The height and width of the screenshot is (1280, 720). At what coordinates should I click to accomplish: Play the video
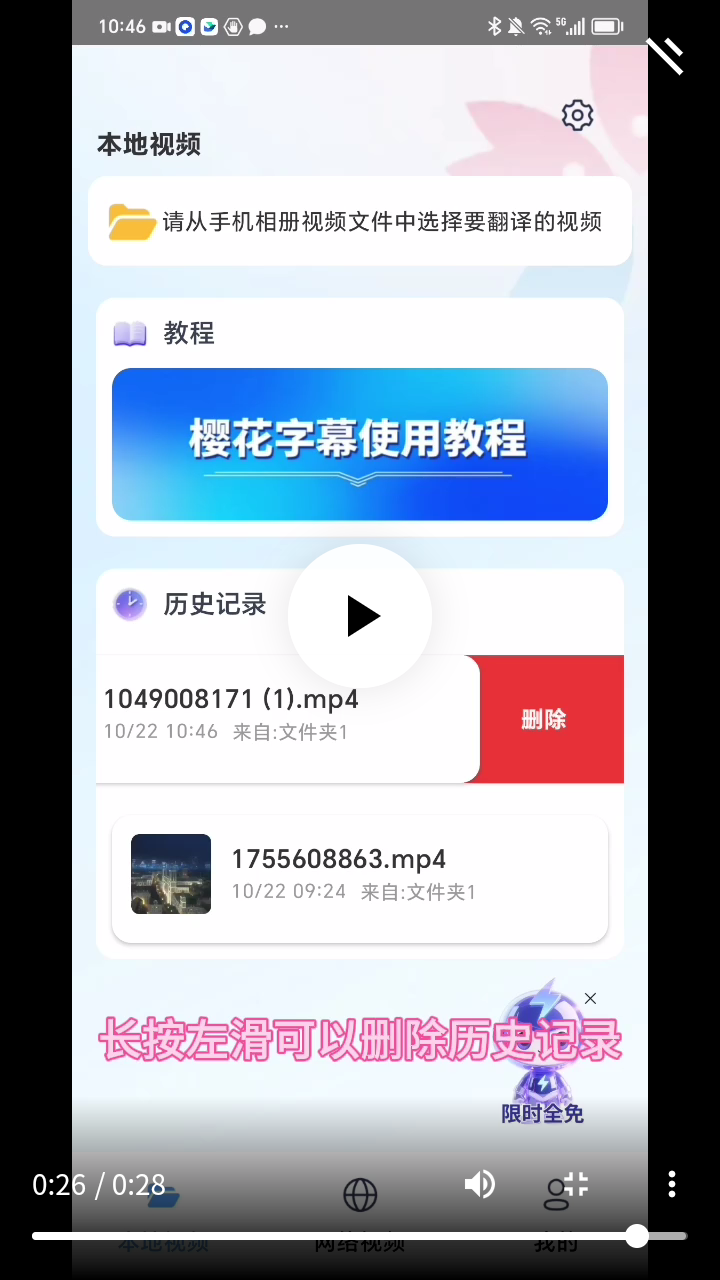tap(360, 616)
